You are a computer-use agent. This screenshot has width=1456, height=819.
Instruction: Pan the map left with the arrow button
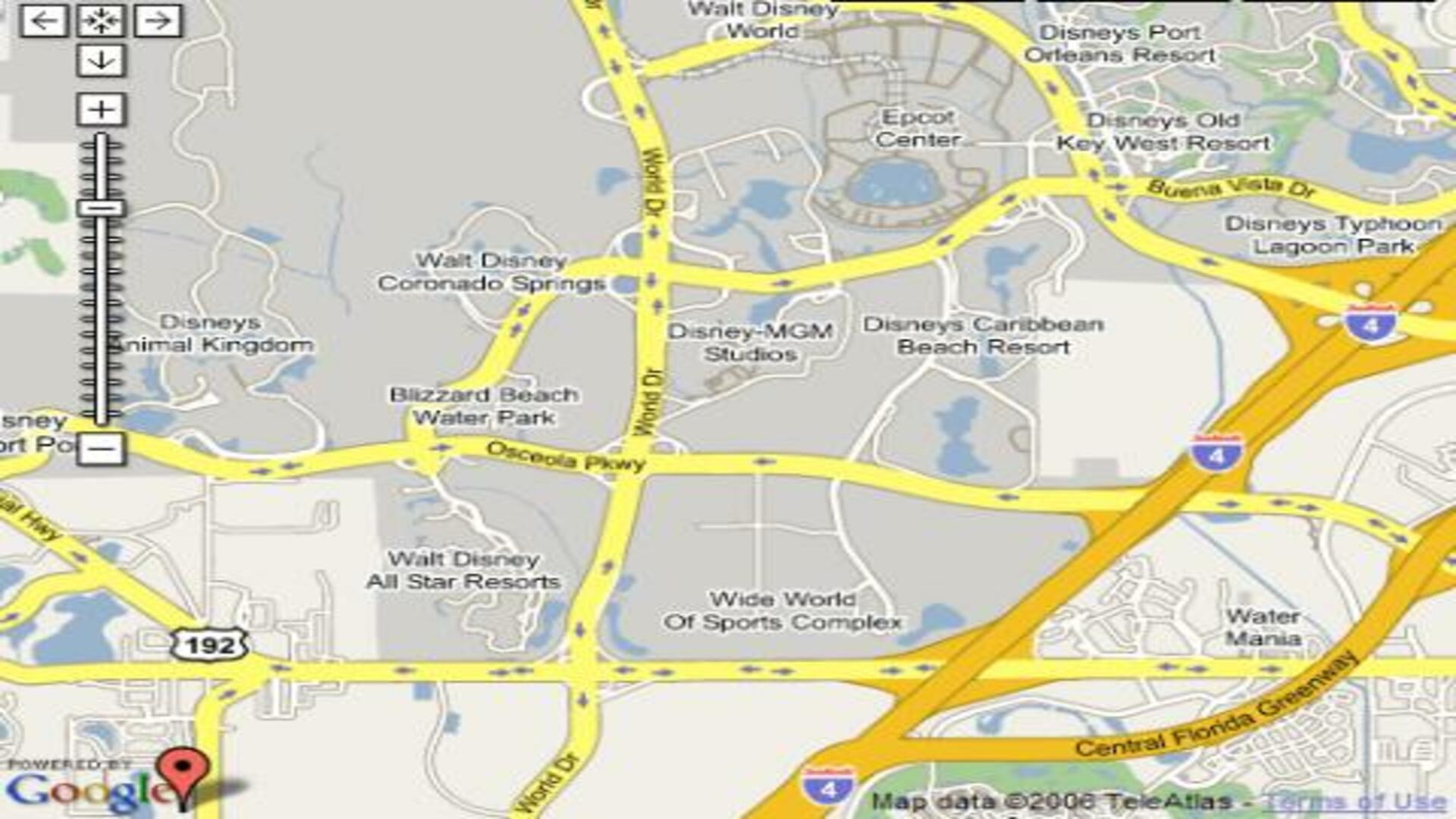point(42,20)
